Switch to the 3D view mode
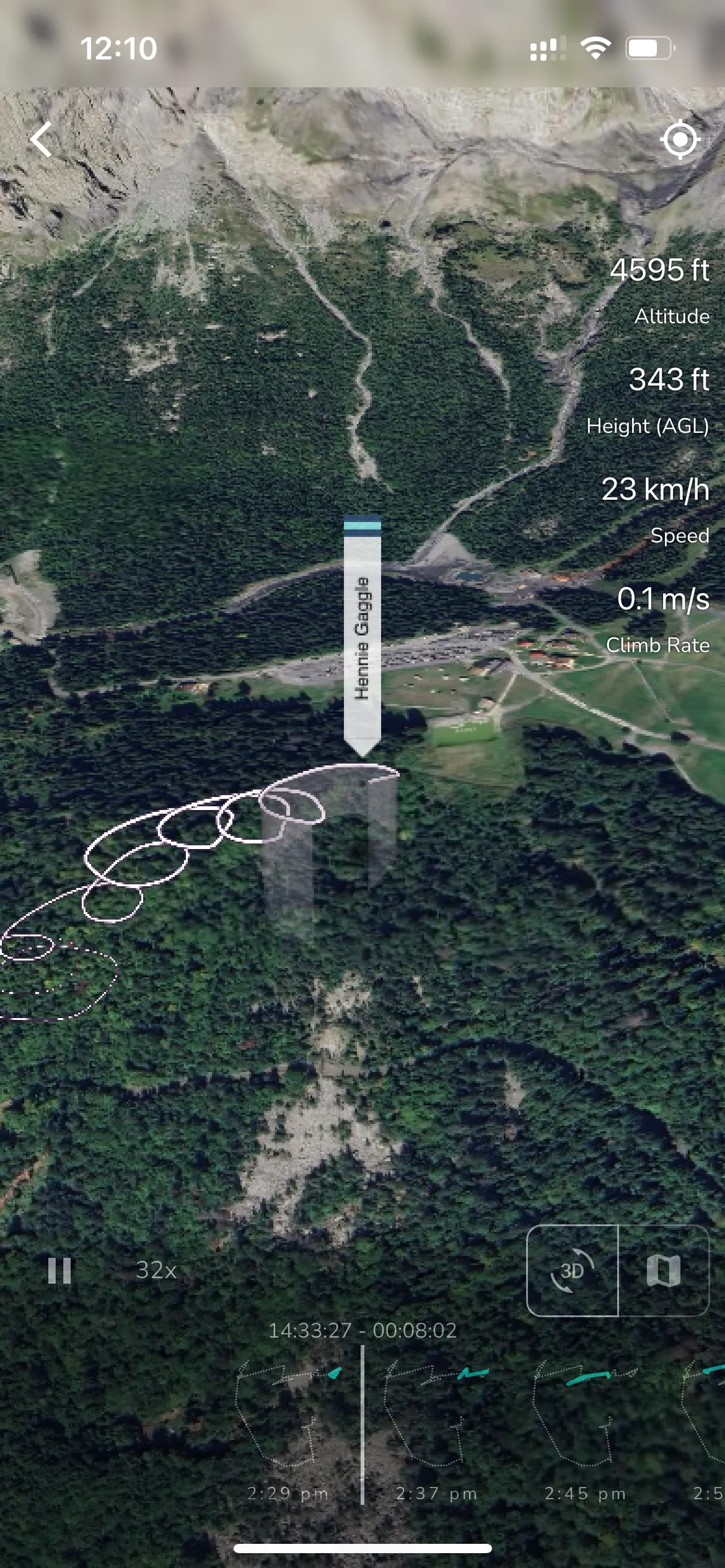The width and height of the screenshot is (725, 1568). click(x=573, y=1271)
